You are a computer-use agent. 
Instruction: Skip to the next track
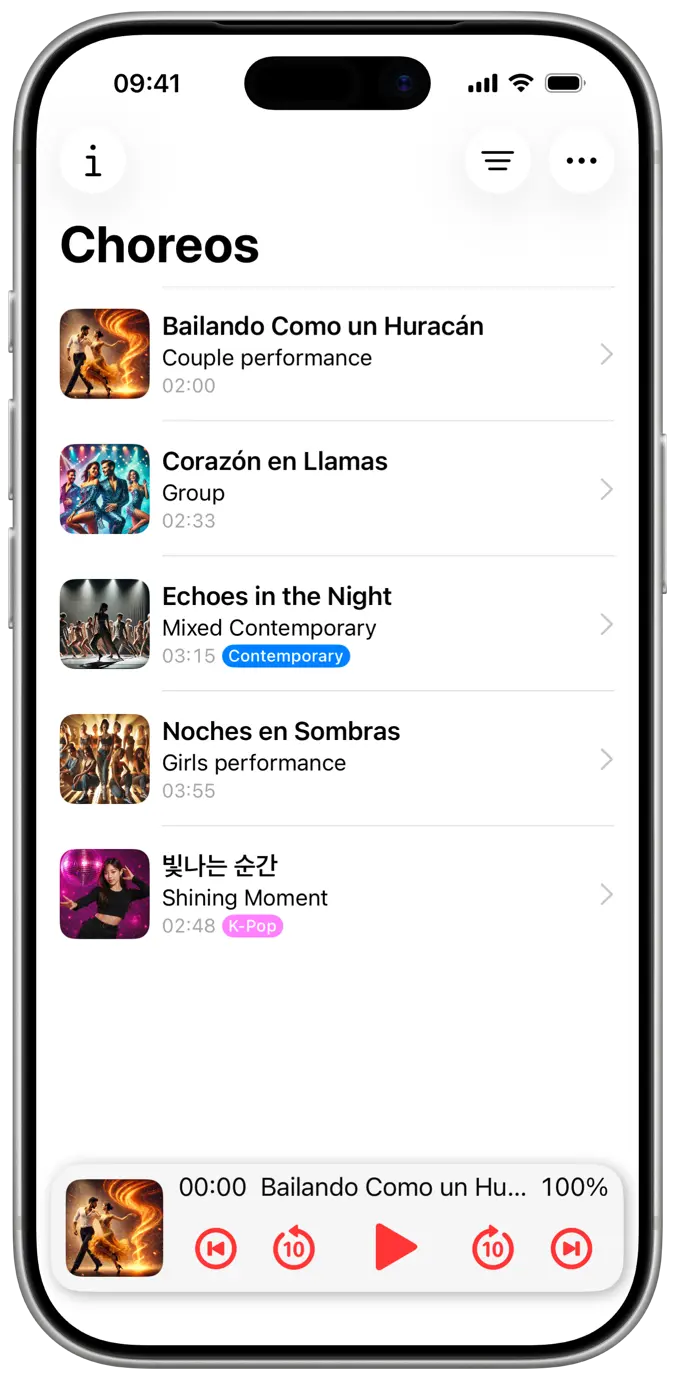click(x=571, y=1248)
